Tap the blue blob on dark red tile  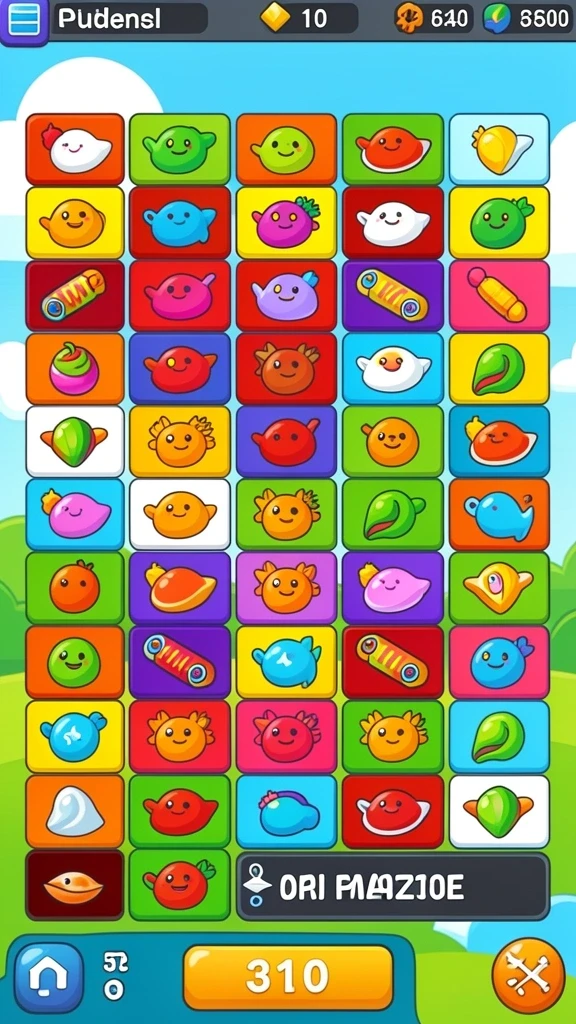180,223
